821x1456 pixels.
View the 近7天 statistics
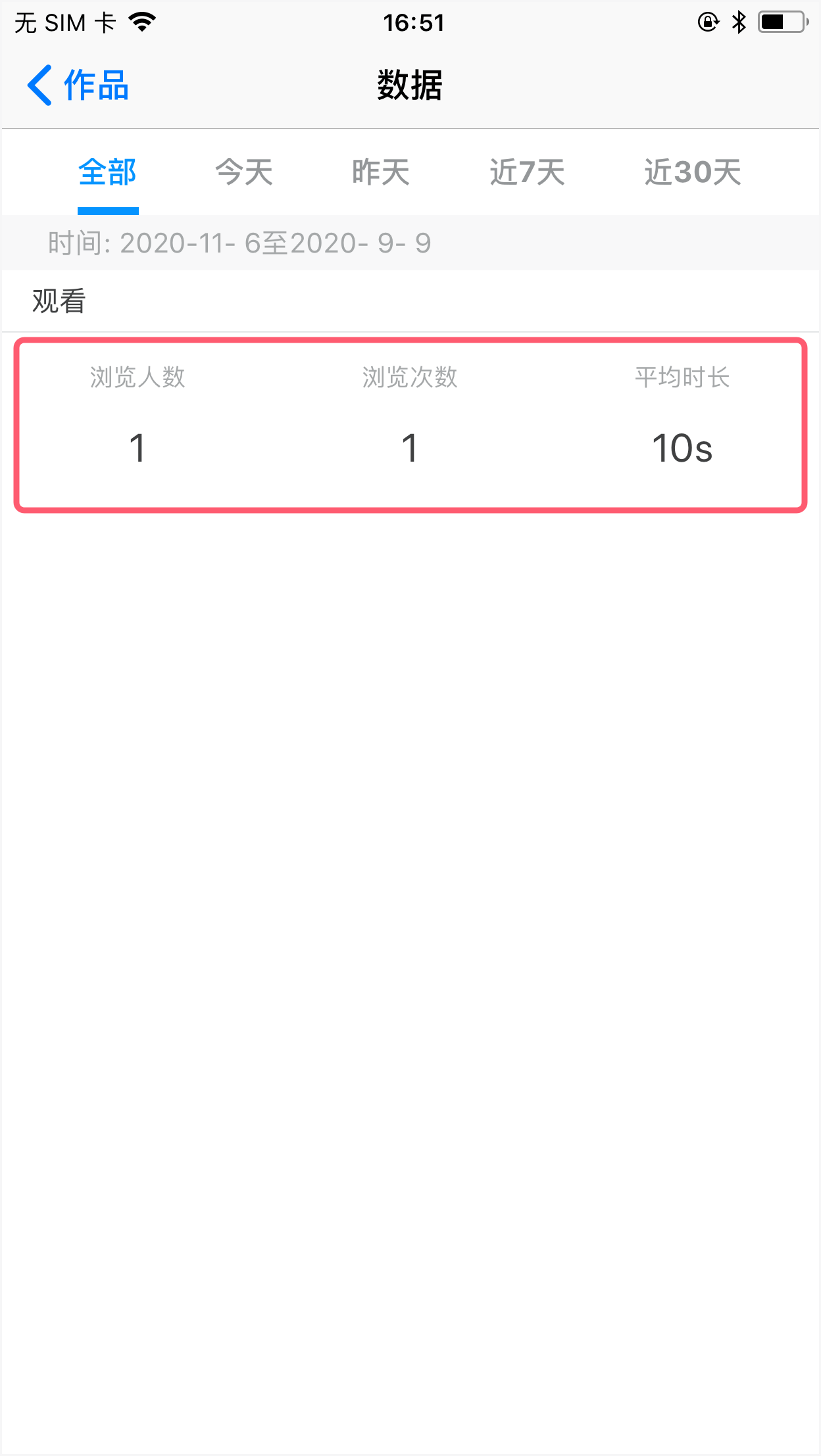527,172
